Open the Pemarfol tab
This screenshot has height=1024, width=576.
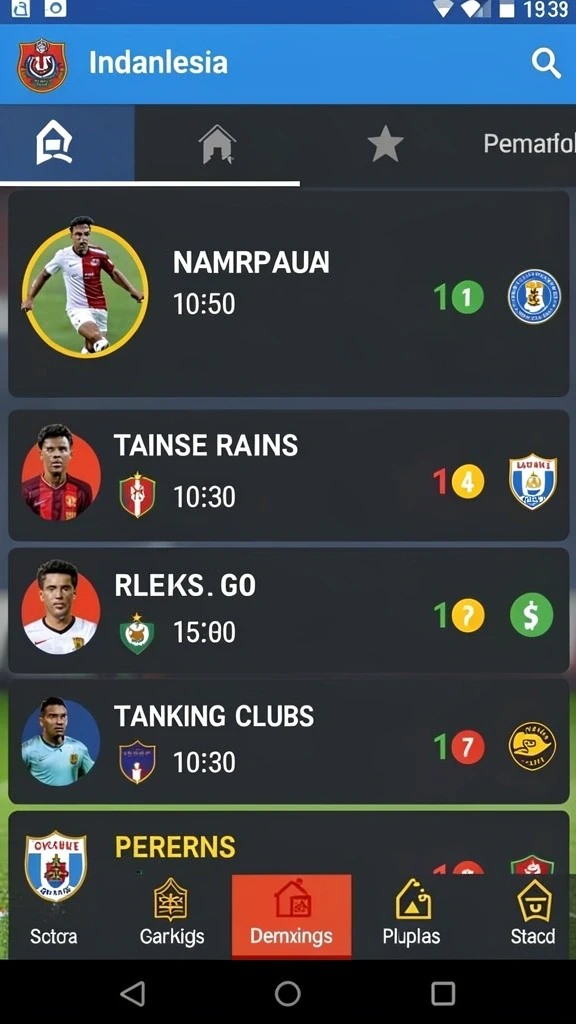(x=529, y=144)
